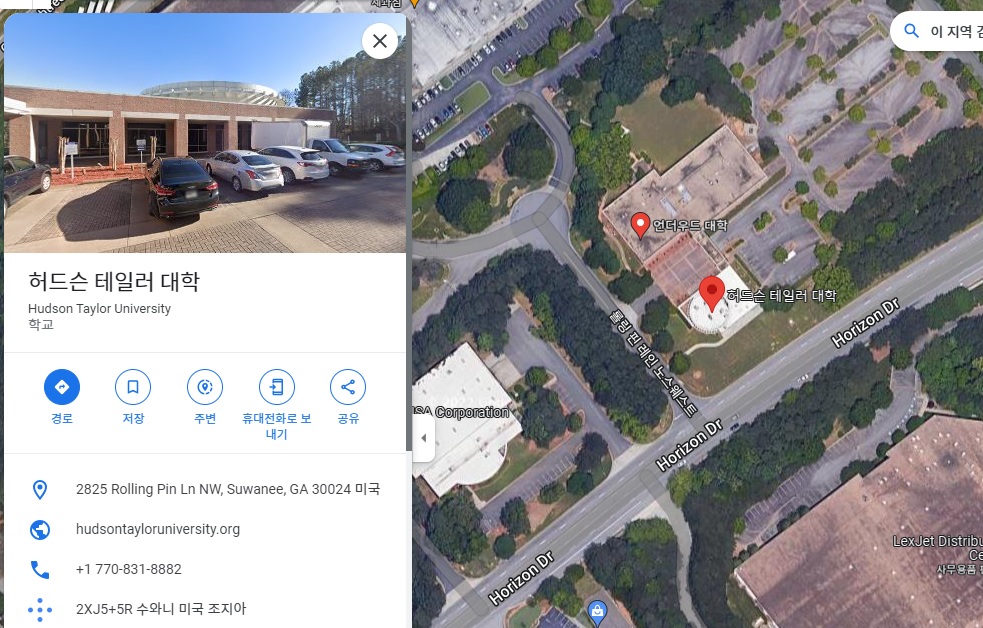Tap the 이 지역 검색 search-this-area button

point(938,31)
